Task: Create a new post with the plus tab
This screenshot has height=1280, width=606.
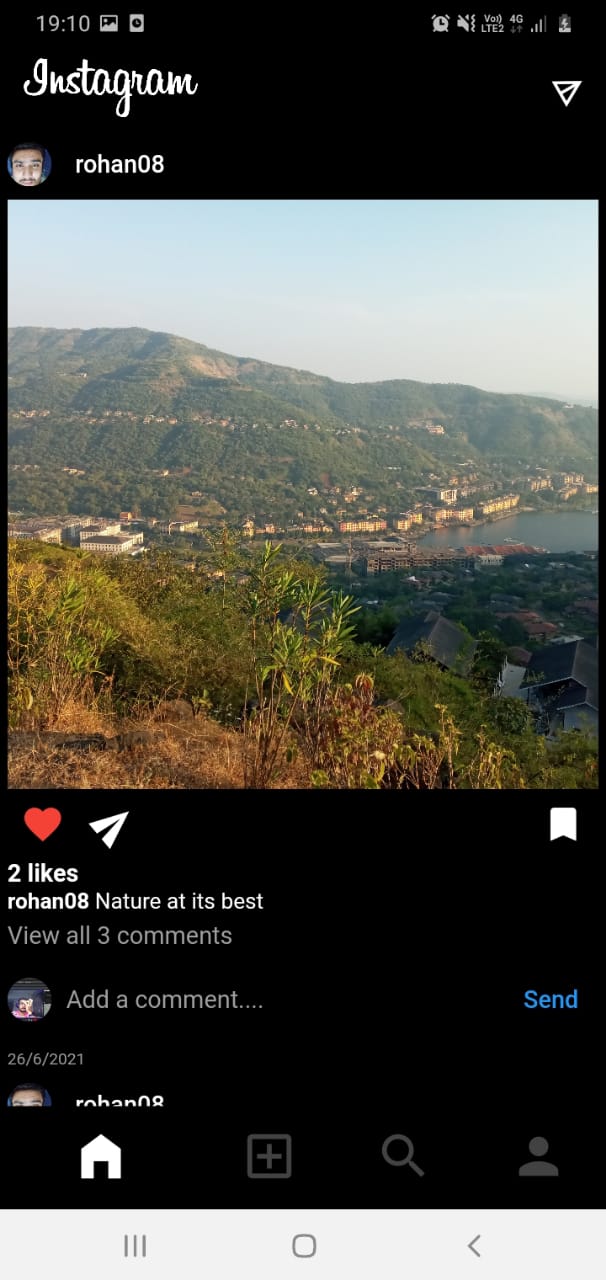Action: tap(269, 1156)
